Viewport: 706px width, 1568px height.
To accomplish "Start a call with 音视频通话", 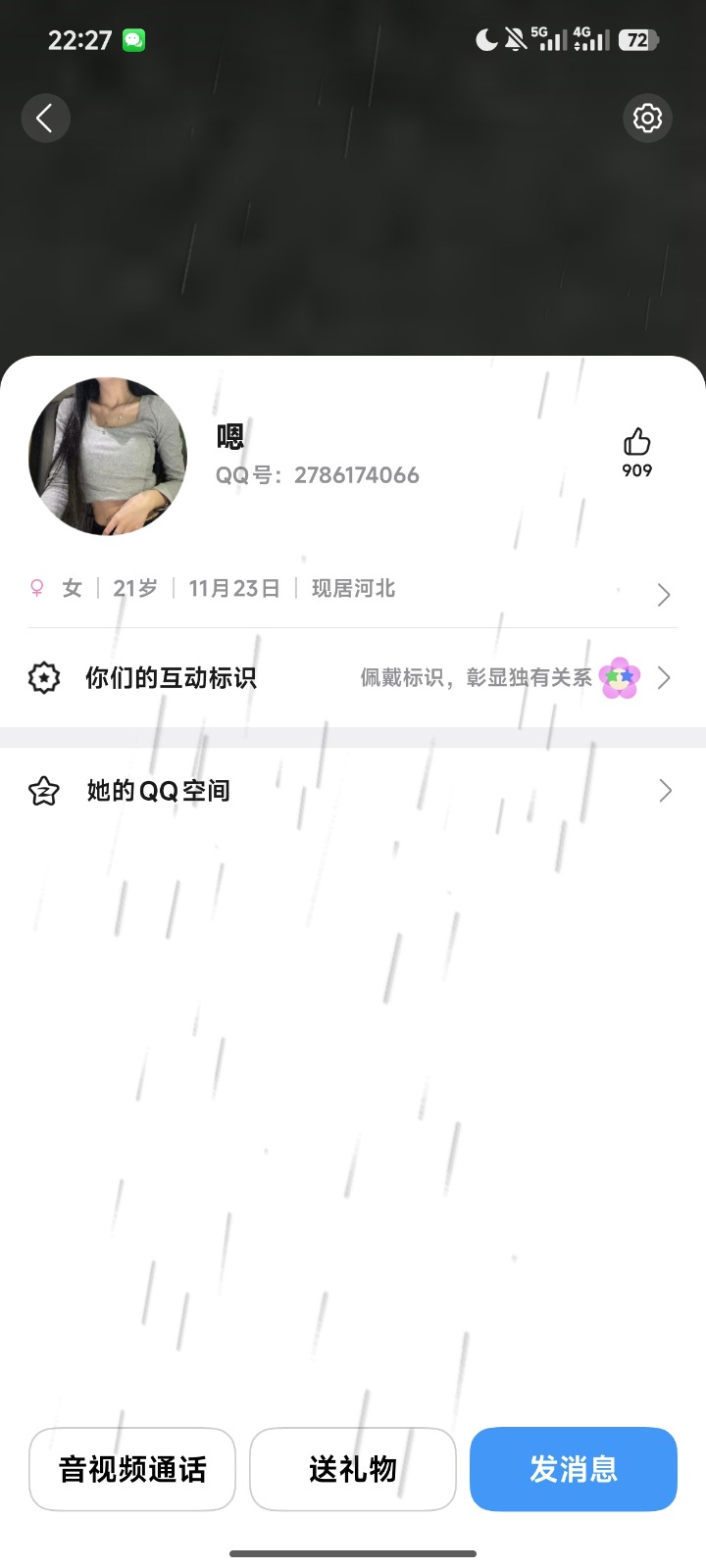I will [x=132, y=1469].
